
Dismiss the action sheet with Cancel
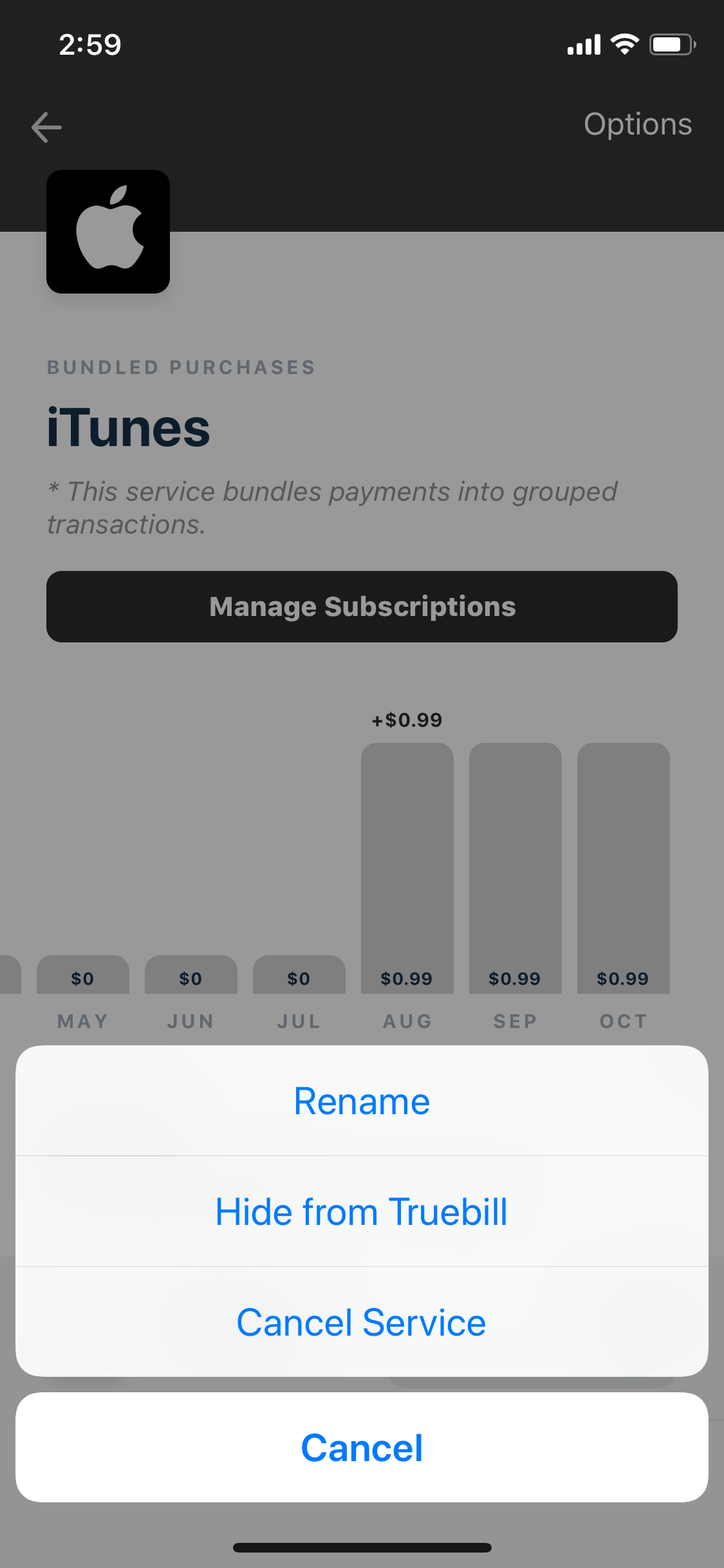(x=362, y=1448)
